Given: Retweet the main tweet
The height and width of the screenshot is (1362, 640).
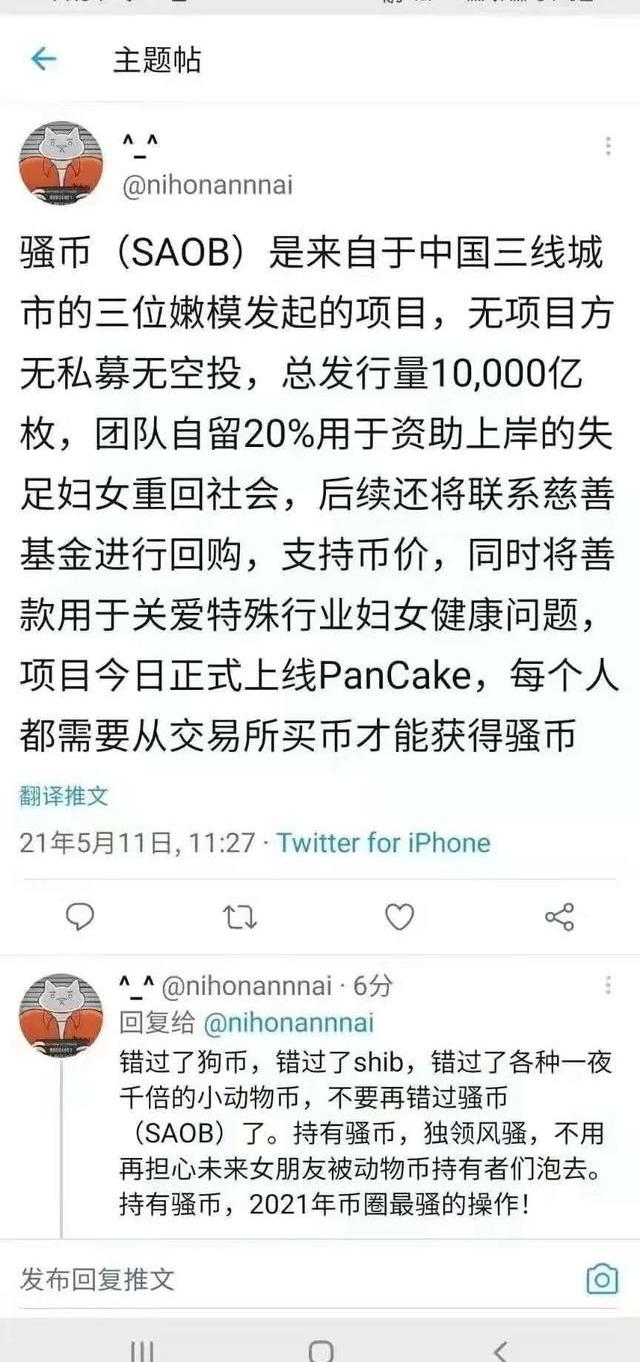Looking at the screenshot, I should (240, 916).
